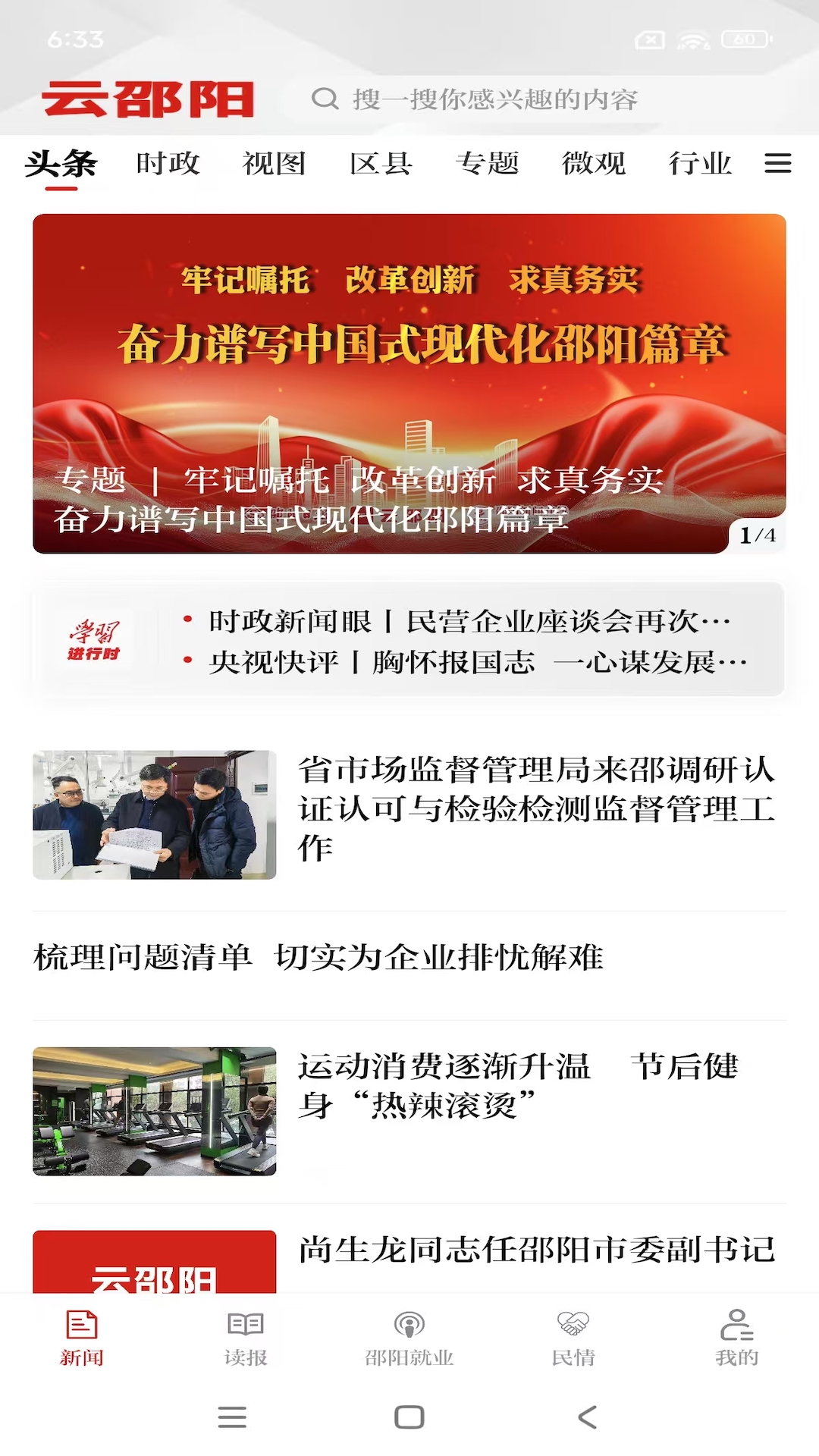Tap the 读报 newspaper icon
819x1456 pixels.
243,1323
